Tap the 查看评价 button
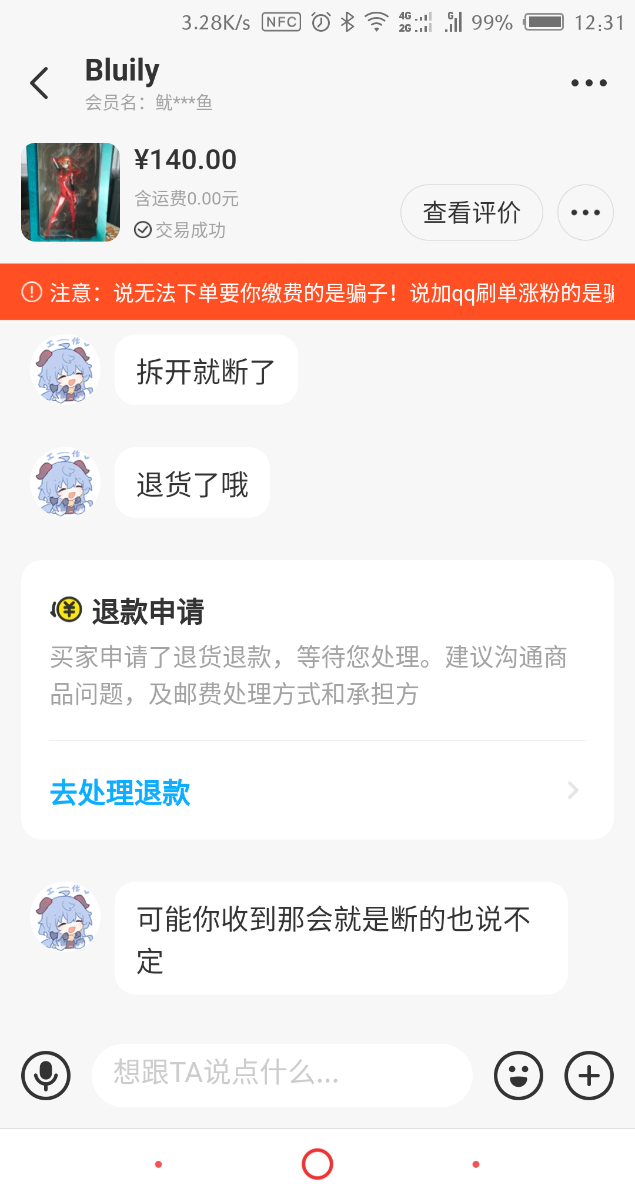Image resolution: width=635 pixels, height=1199 pixels. tap(472, 213)
